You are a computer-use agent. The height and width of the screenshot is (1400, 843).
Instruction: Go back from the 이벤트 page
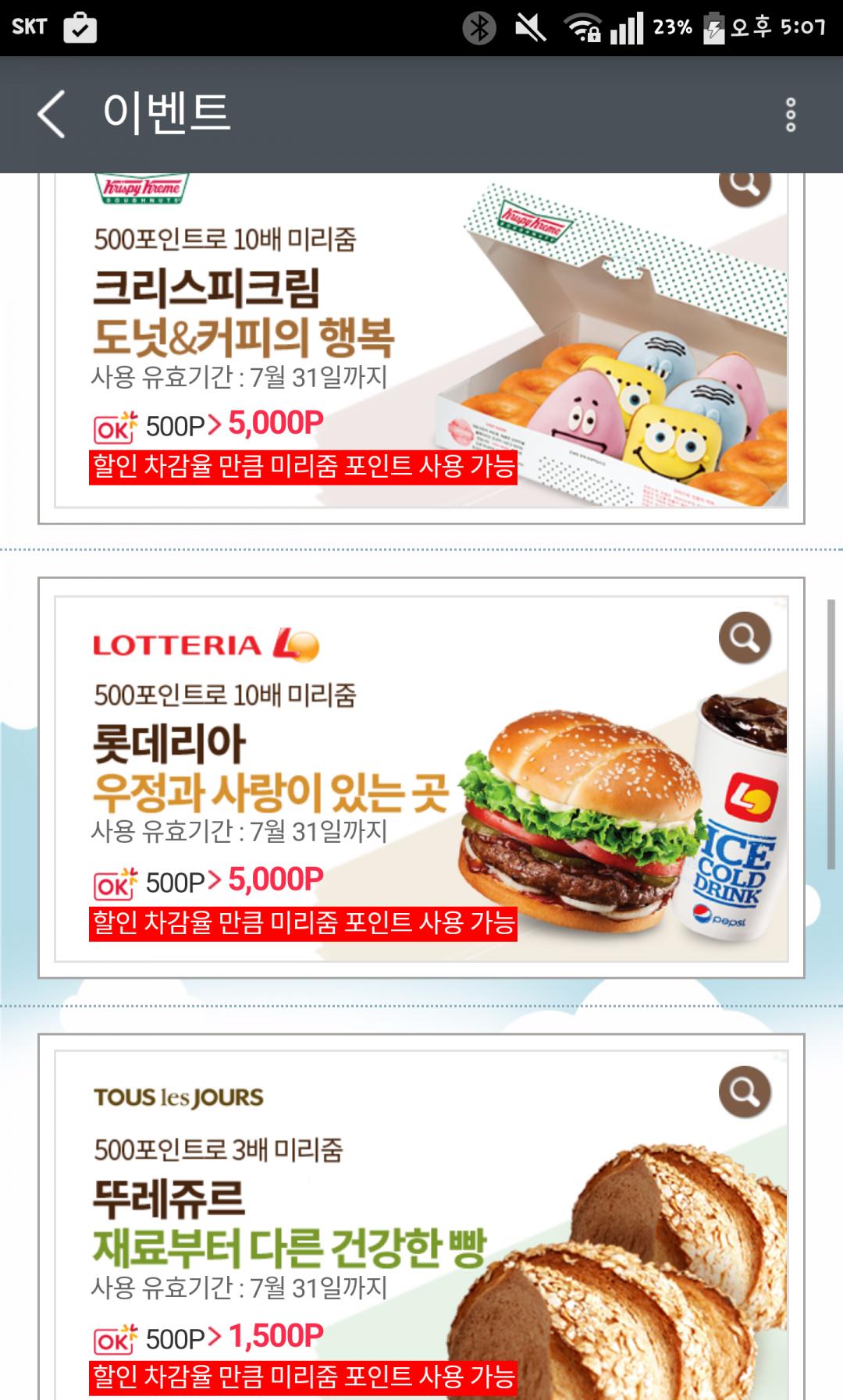point(52,115)
